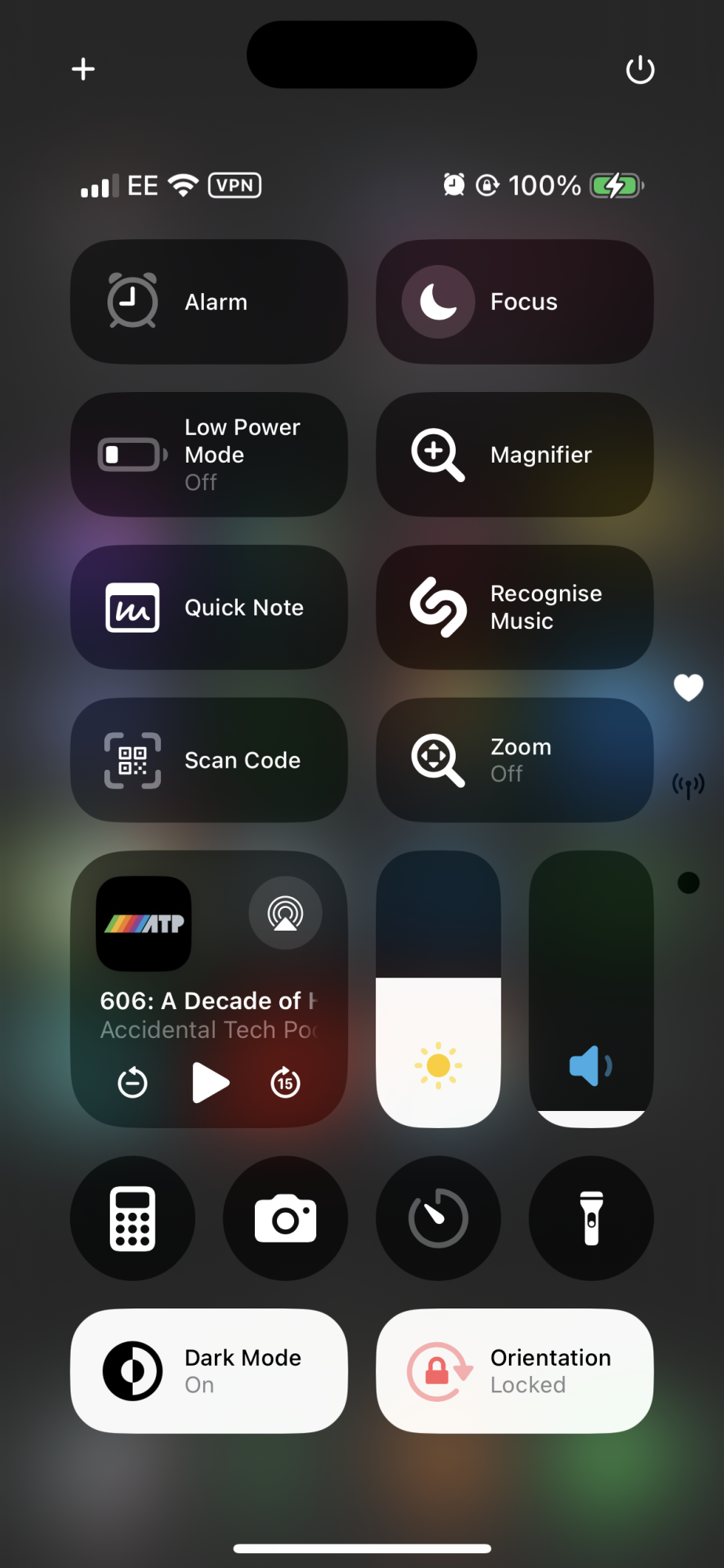Open the Alarm control

click(209, 302)
